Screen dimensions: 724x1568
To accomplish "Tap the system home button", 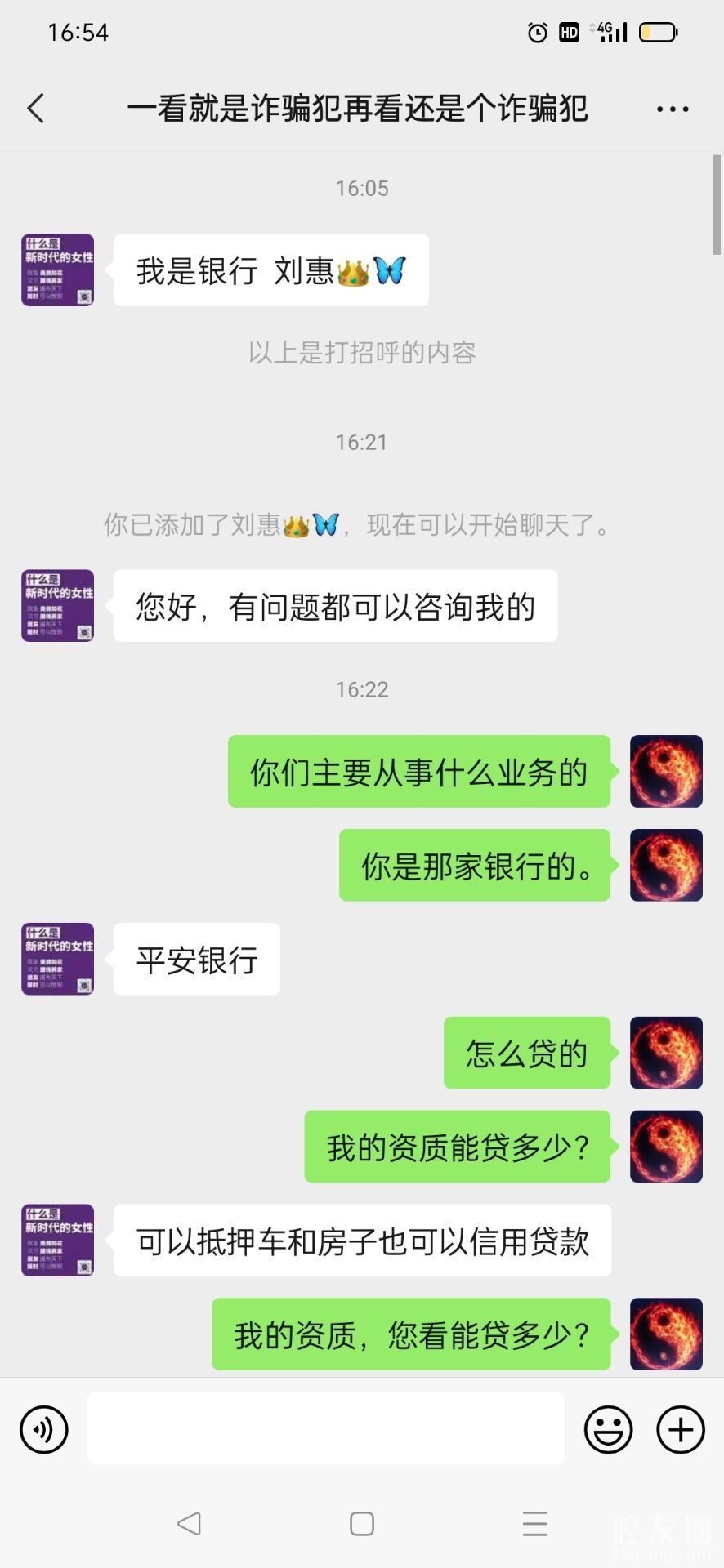I will 362,1524.
